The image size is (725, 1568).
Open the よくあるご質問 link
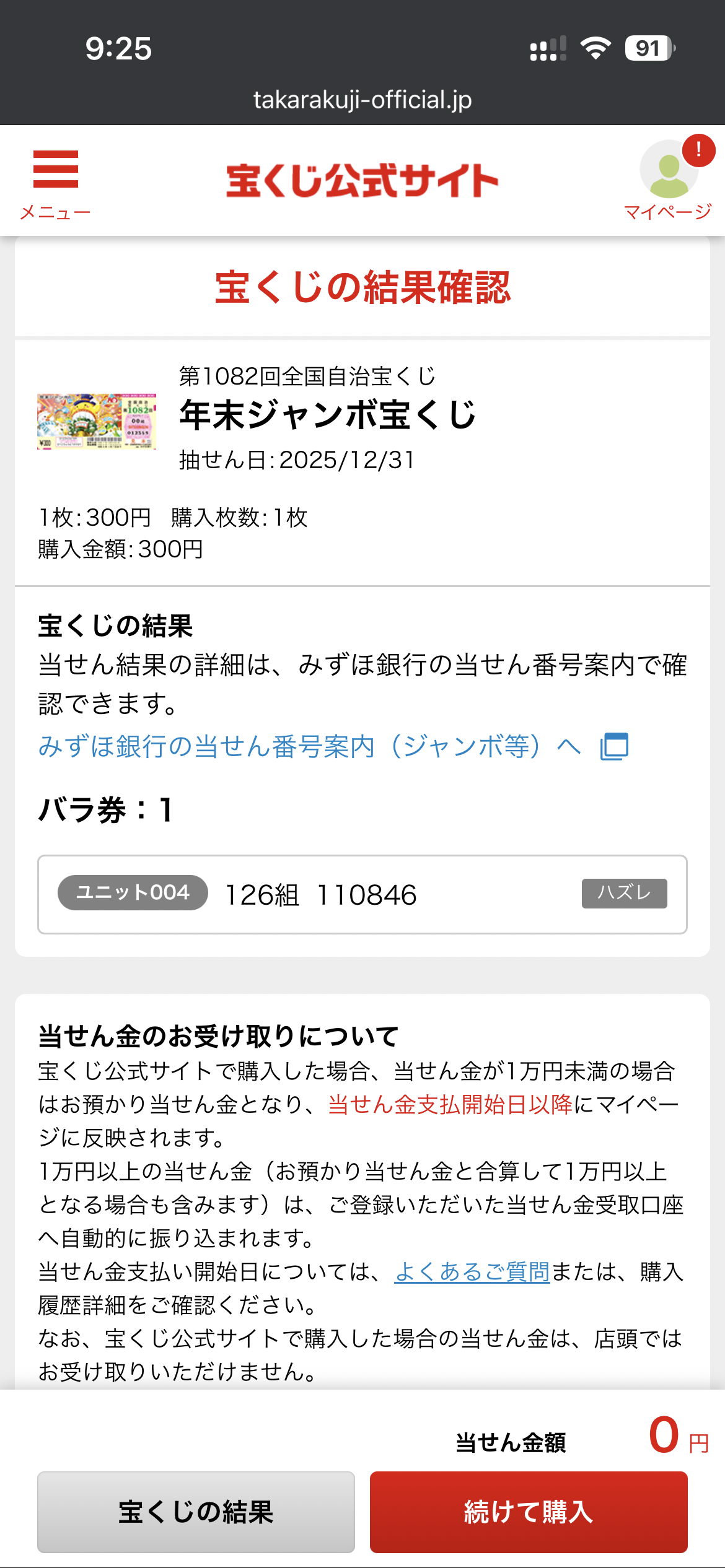472,1271
